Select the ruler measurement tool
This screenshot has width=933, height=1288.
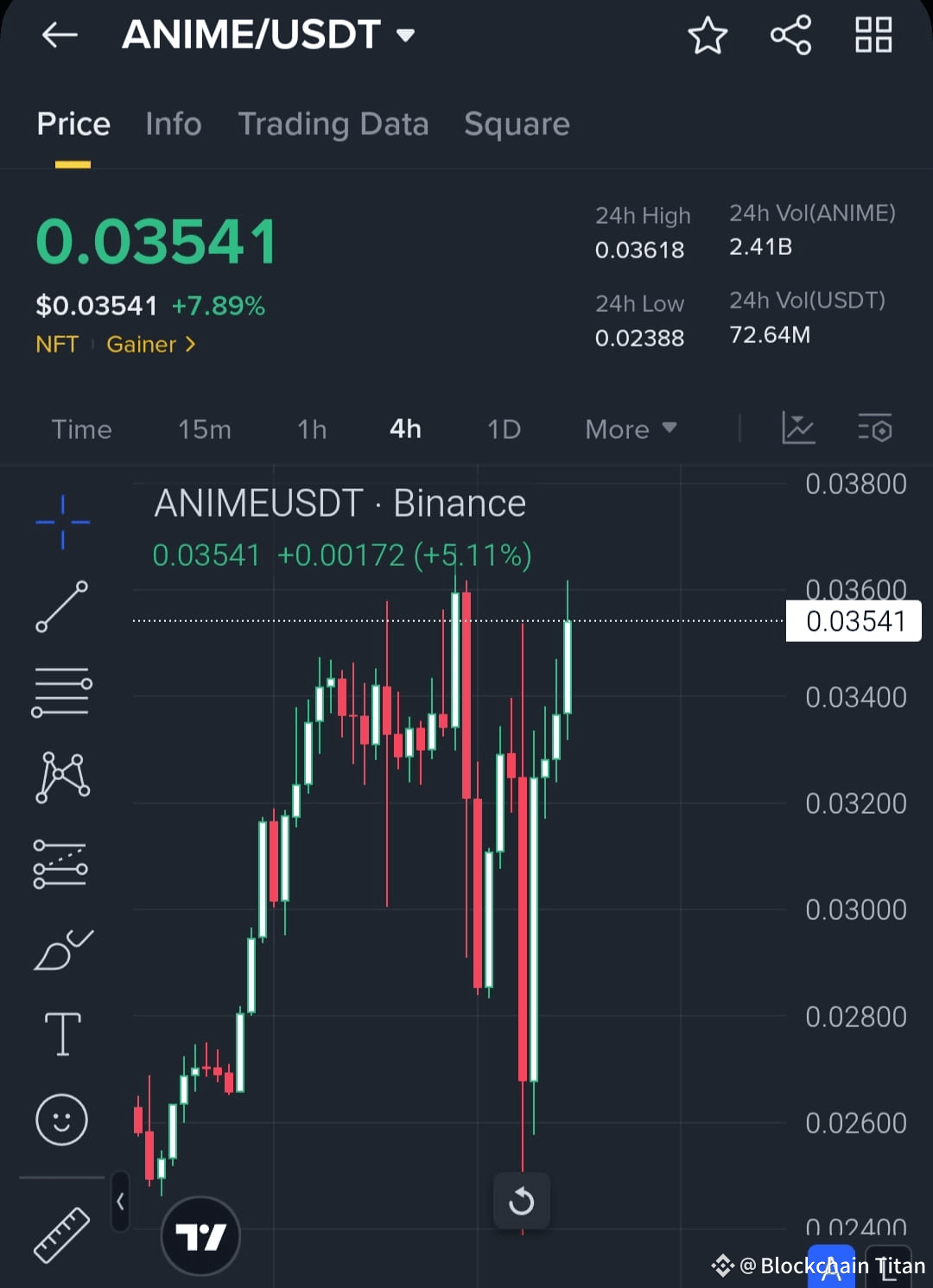63,1235
